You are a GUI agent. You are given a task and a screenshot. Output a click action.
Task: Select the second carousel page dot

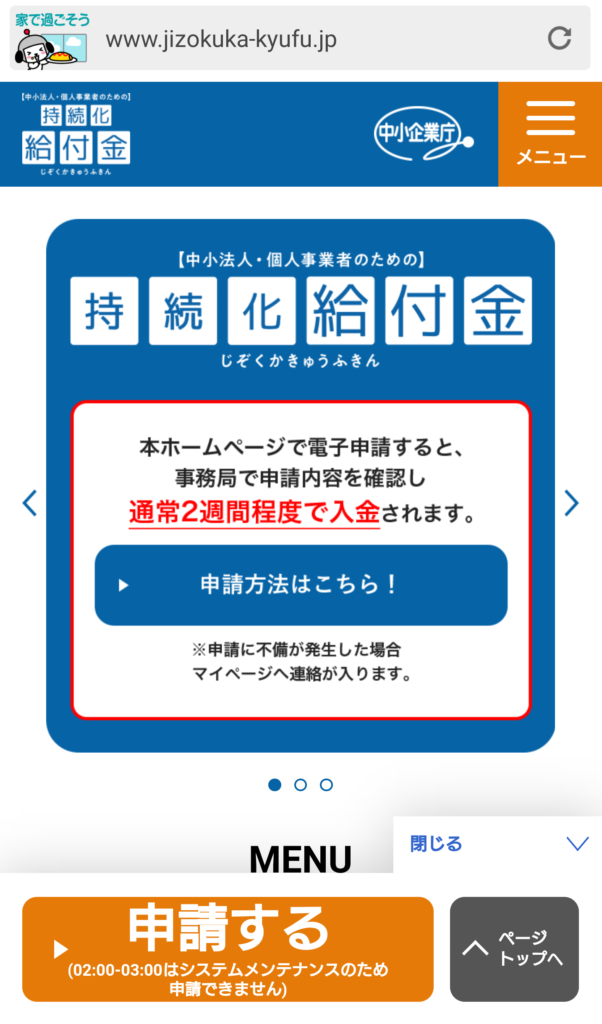(x=300, y=785)
